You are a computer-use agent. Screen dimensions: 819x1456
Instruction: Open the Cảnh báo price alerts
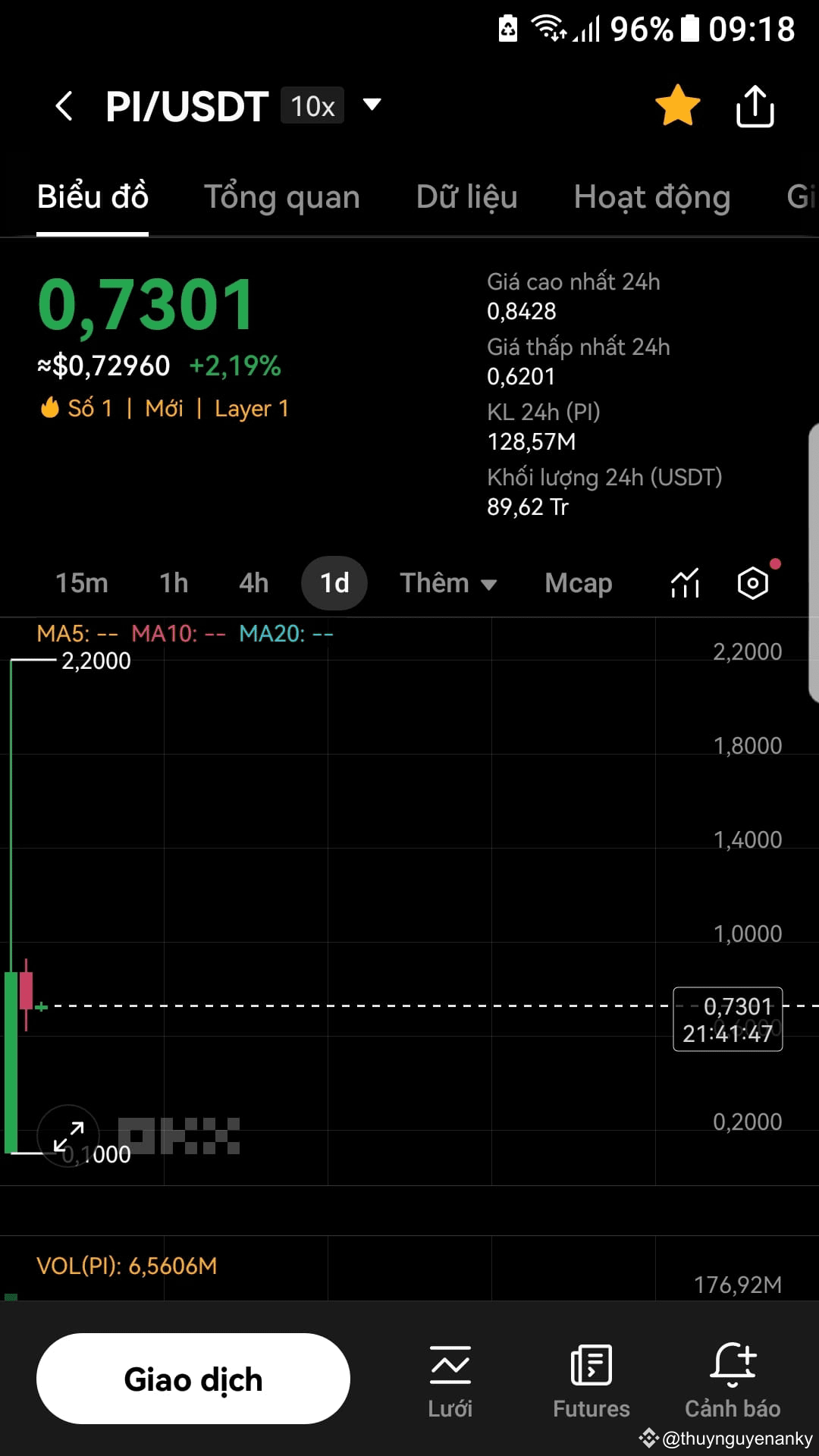click(731, 1380)
